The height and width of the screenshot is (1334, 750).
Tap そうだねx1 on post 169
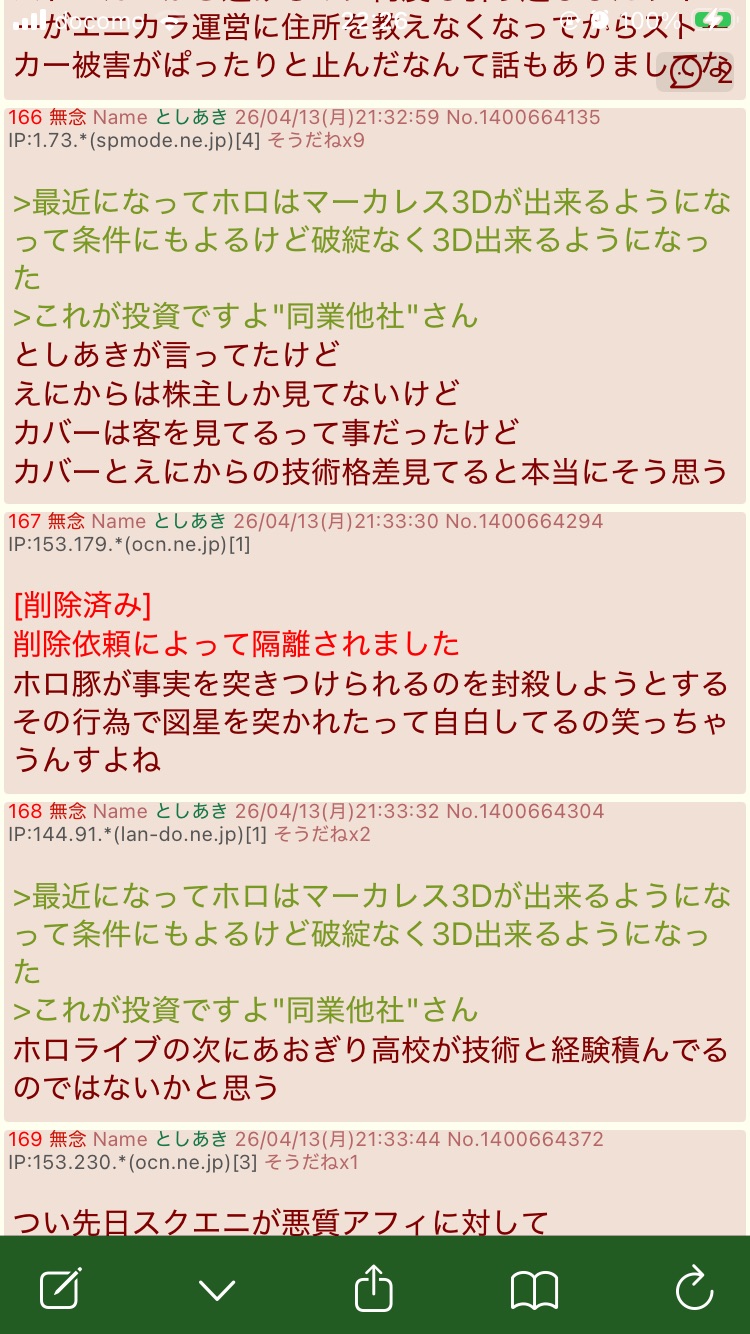[310, 1162]
